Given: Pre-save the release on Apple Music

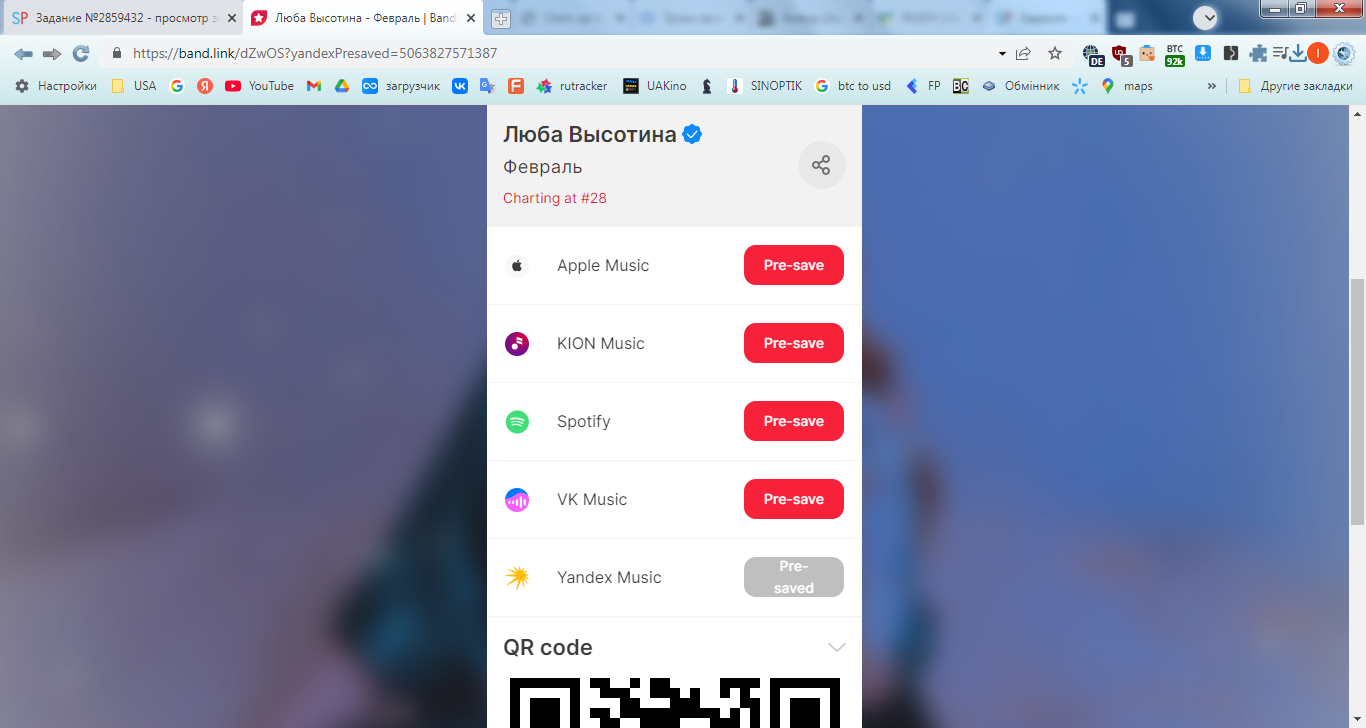Looking at the screenshot, I should point(793,265).
